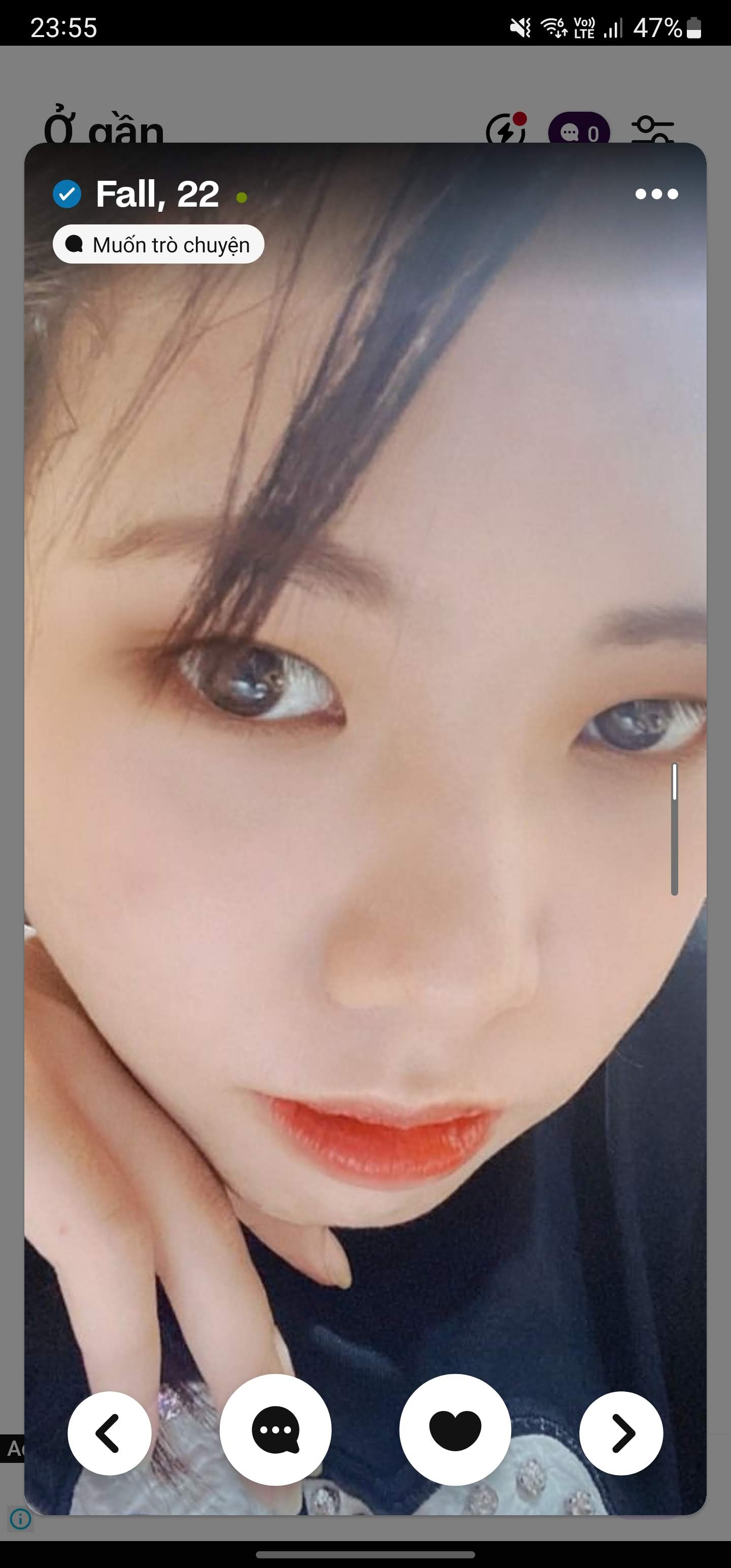Open the lightning boost icon
Viewport: 731px width, 1568px height.
[506, 129]
